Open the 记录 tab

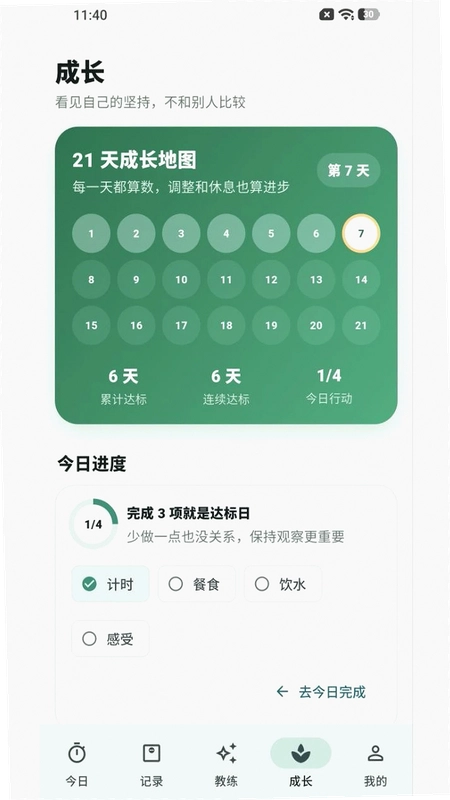[x=152, y=765]
